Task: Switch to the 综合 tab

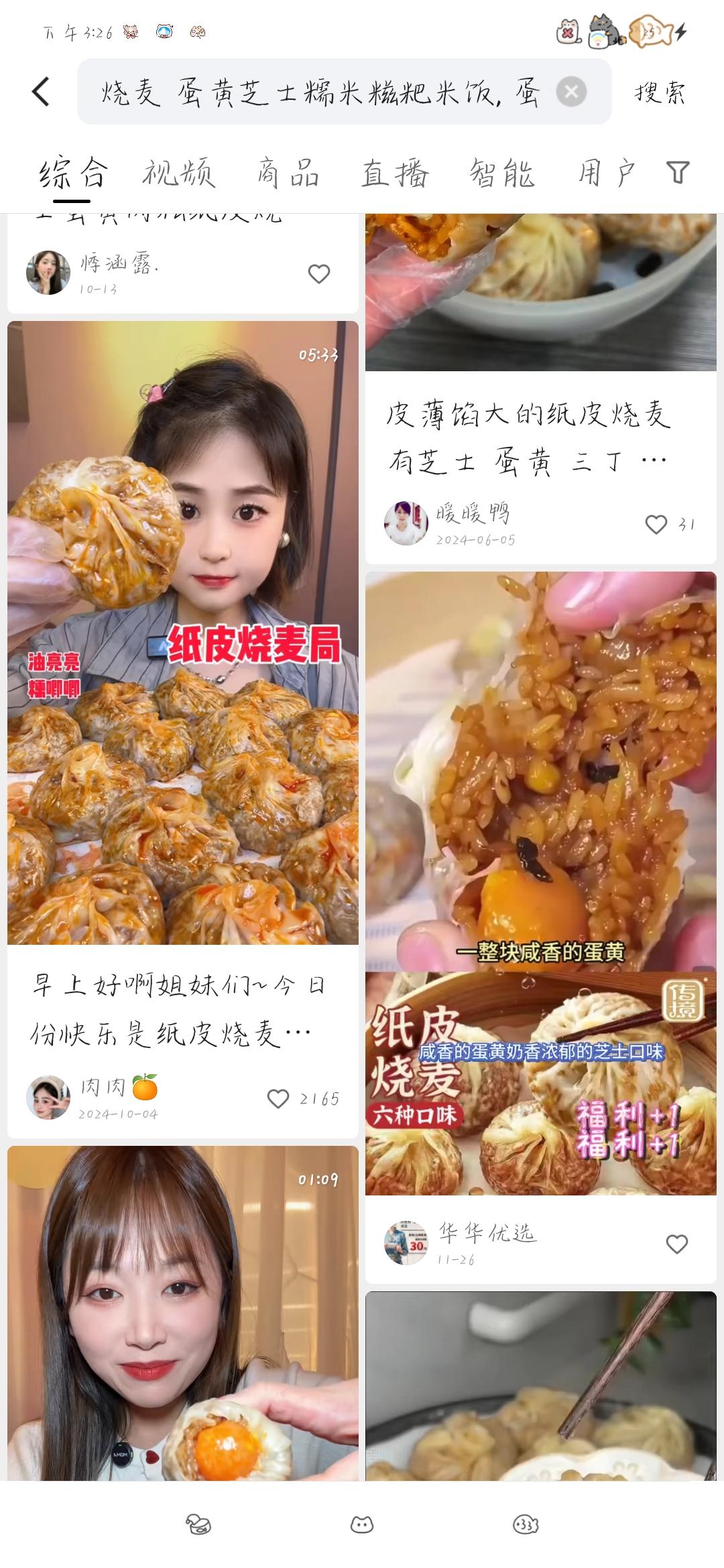Action: [x=72, y=173]
